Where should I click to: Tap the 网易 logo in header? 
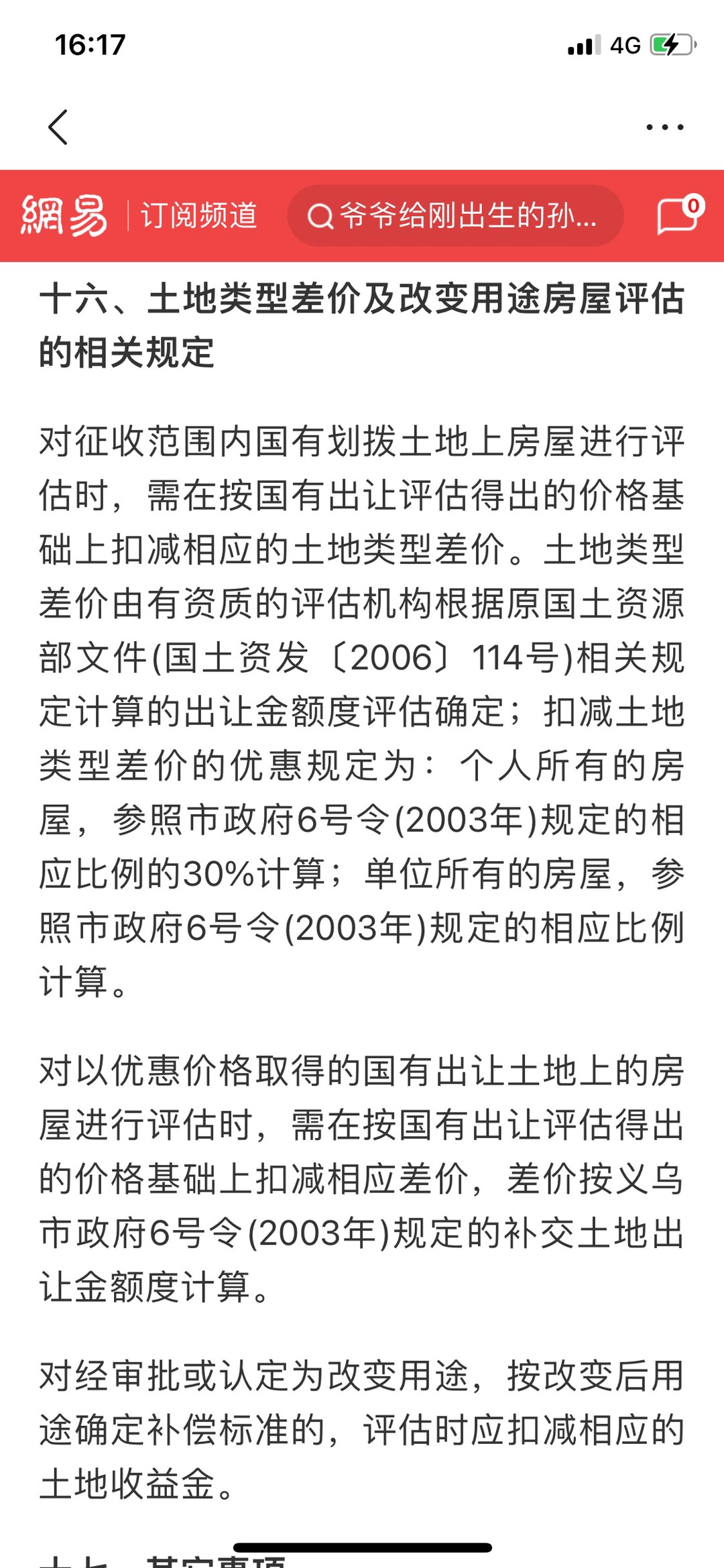click(x=64, y=216)
